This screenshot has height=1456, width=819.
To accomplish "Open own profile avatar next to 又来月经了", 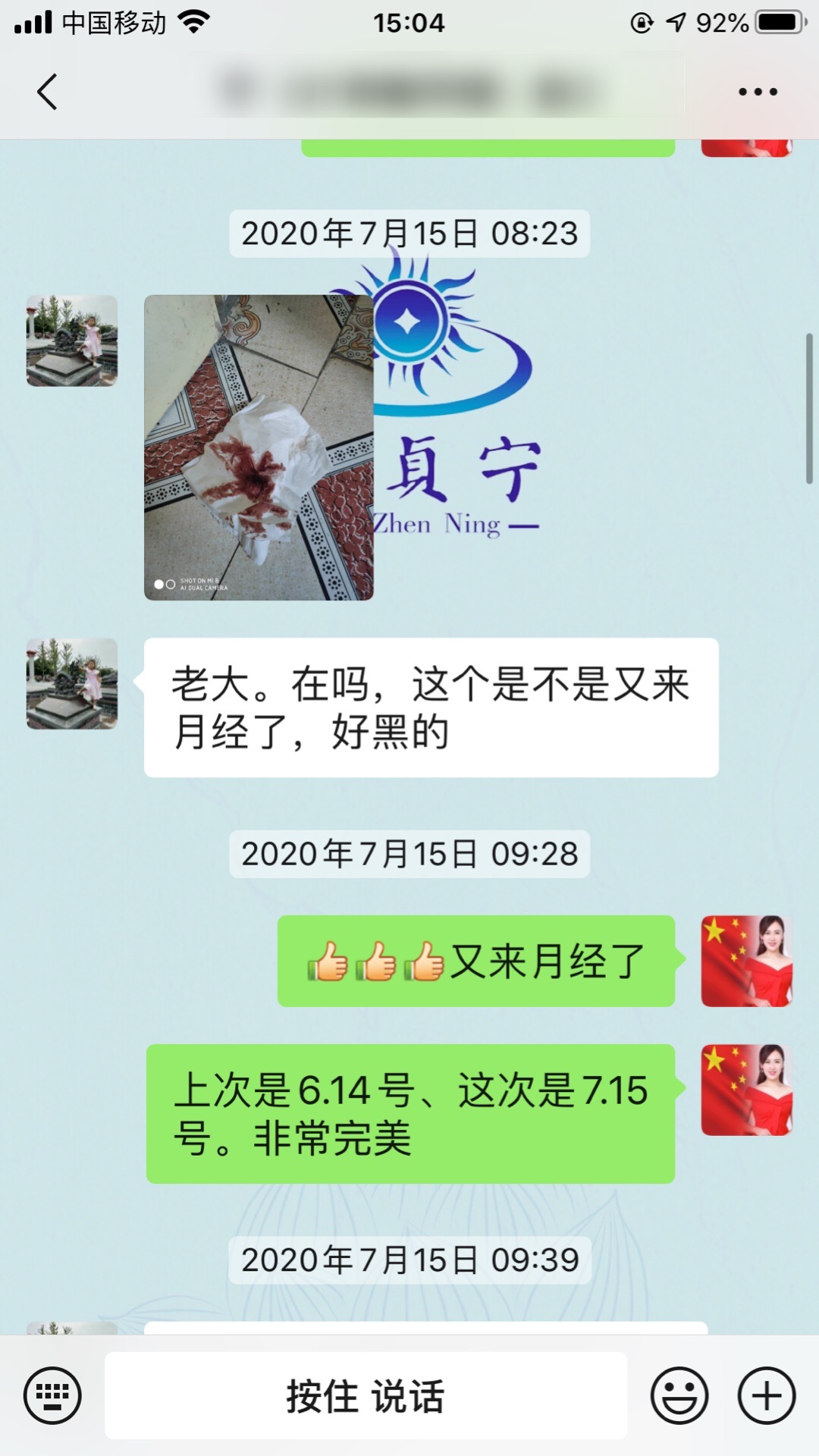I will click(746, 961).
